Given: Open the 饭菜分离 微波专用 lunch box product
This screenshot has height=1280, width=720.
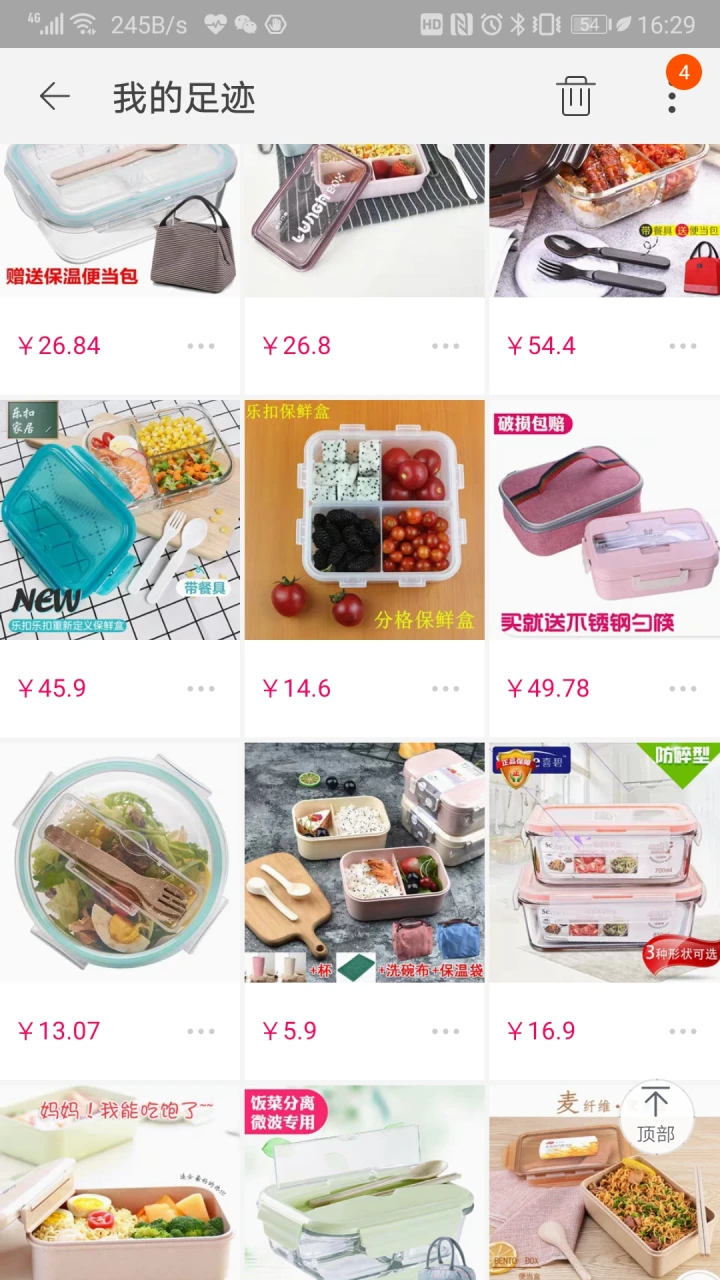Looking at the screenshot, I should [x=364, y=1182].
